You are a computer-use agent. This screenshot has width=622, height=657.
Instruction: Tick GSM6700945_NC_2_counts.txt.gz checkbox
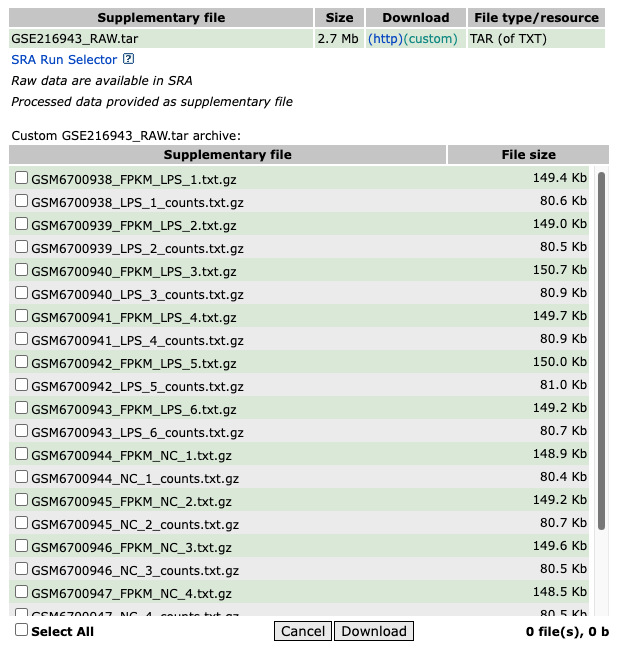pyautogui.click(x=22, y=523)
